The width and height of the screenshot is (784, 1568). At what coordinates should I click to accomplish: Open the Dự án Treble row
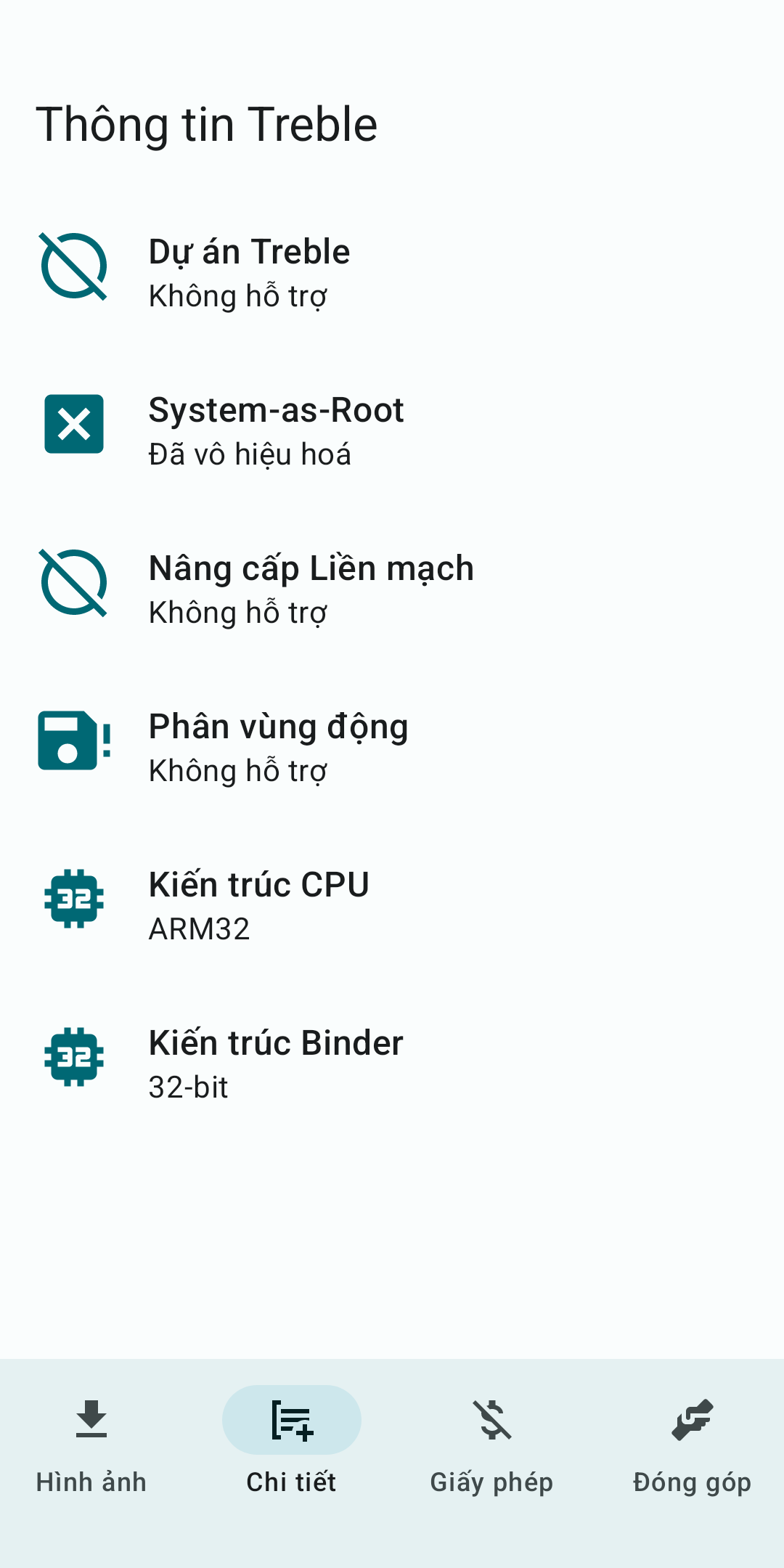tap(392, 273)
